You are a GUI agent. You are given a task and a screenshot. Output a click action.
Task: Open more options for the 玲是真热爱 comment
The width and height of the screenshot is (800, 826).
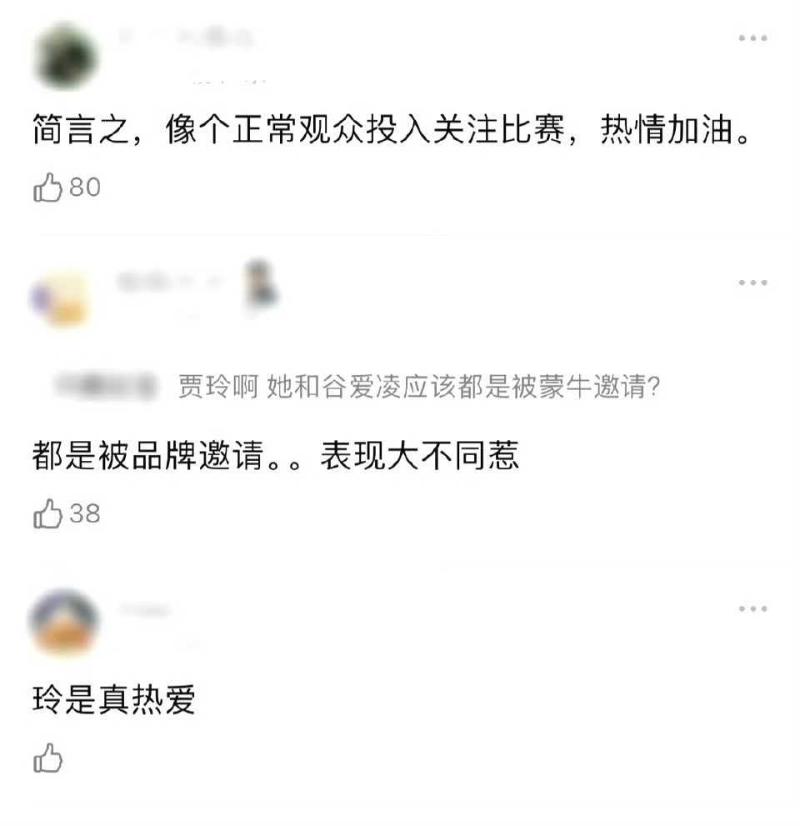(752, 609)
